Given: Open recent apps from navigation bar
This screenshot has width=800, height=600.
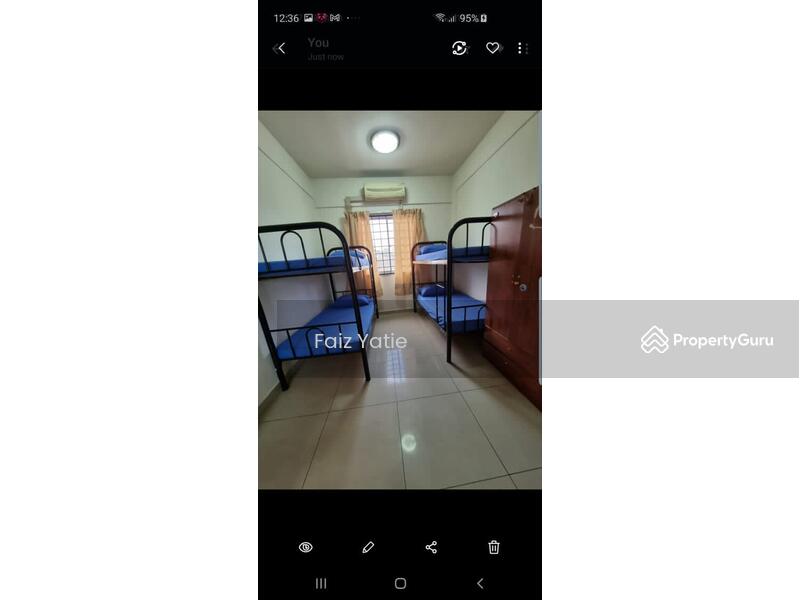Looking at the screenshot, I should [321, 583].
